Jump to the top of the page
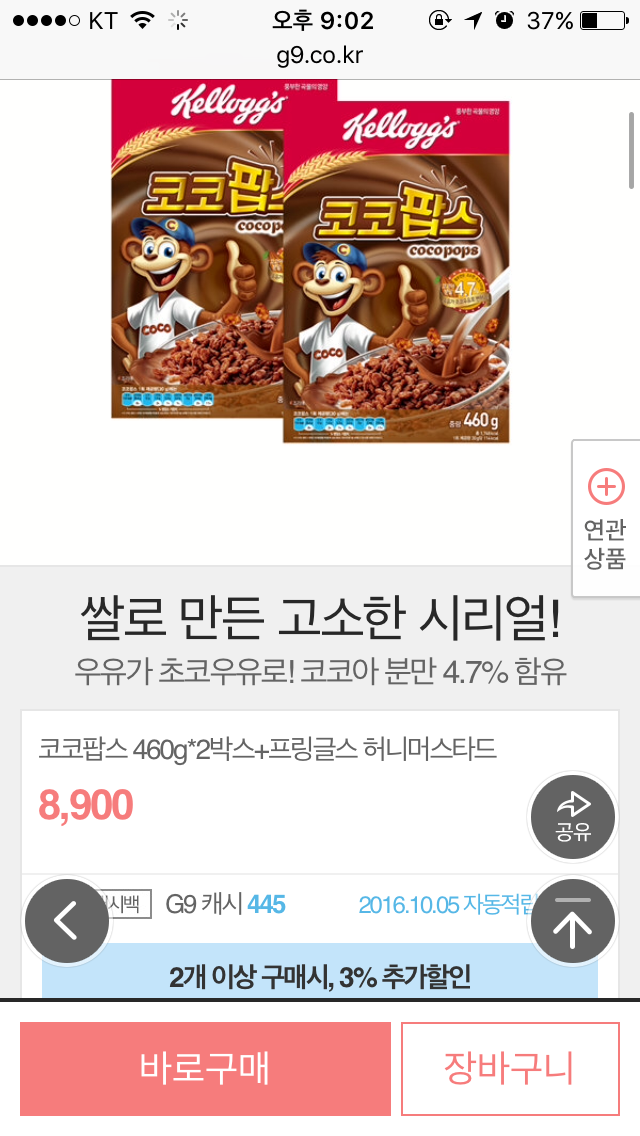 (x=573, y=923)
